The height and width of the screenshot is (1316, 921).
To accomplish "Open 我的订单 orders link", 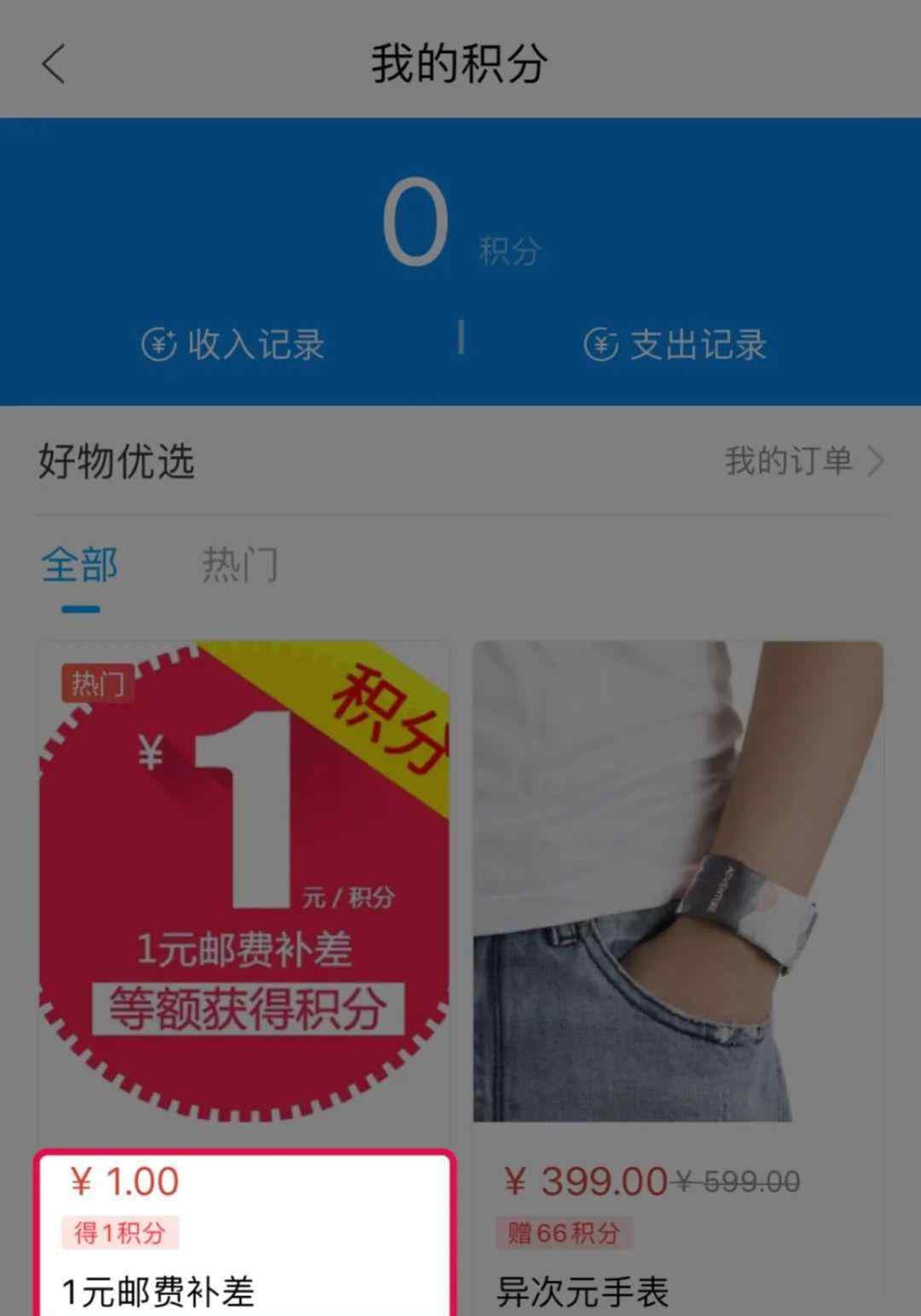I will [803, 461].
